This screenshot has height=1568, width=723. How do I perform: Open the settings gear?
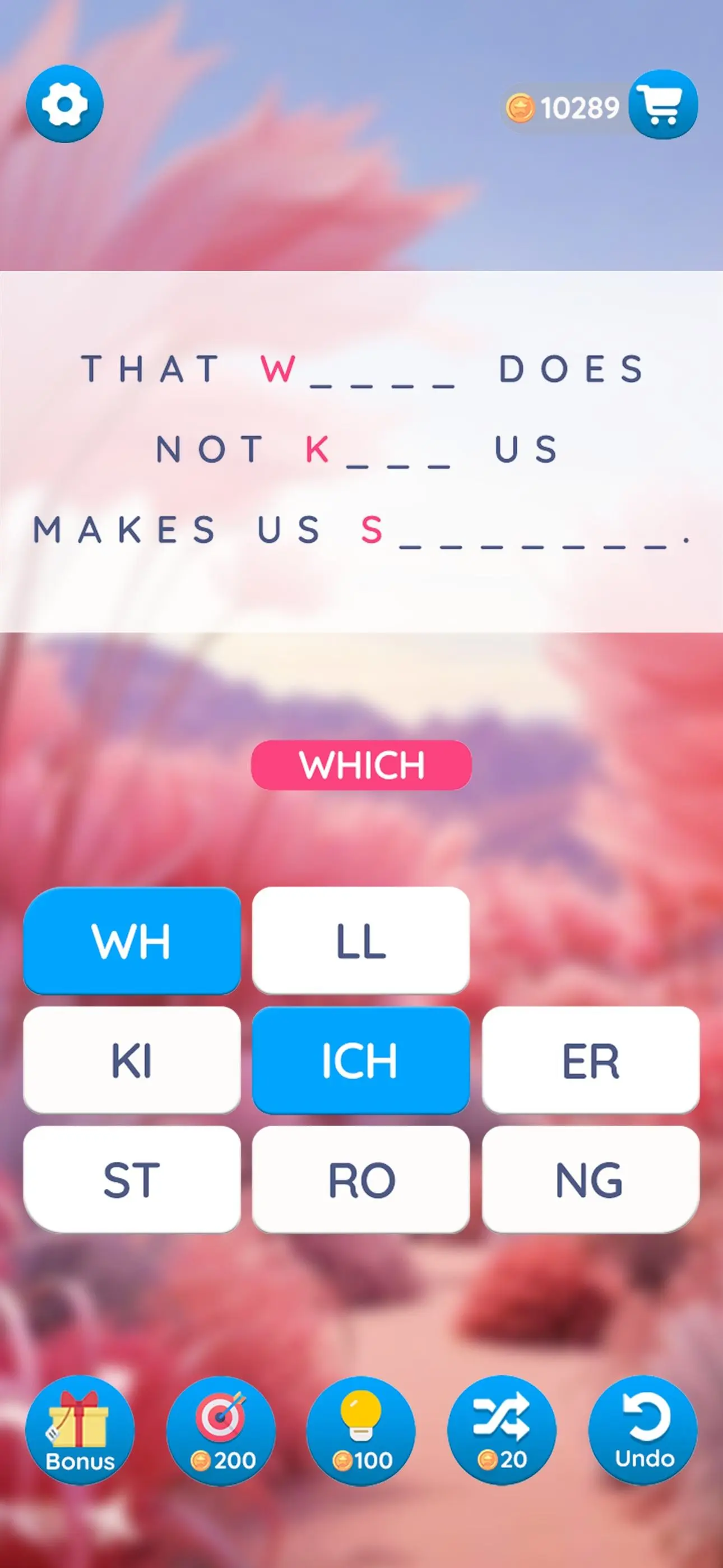coord(64,104)
